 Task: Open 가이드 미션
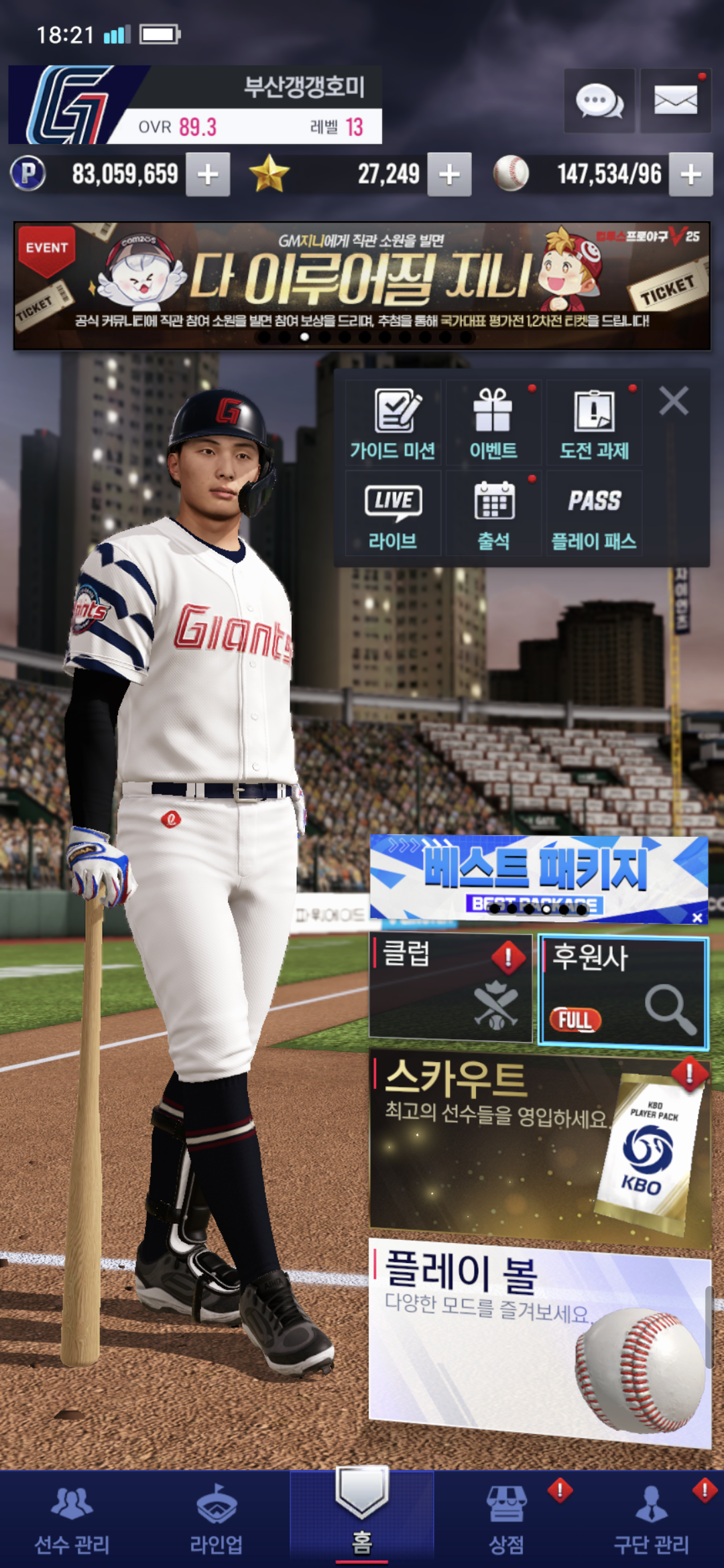point(394,423)
